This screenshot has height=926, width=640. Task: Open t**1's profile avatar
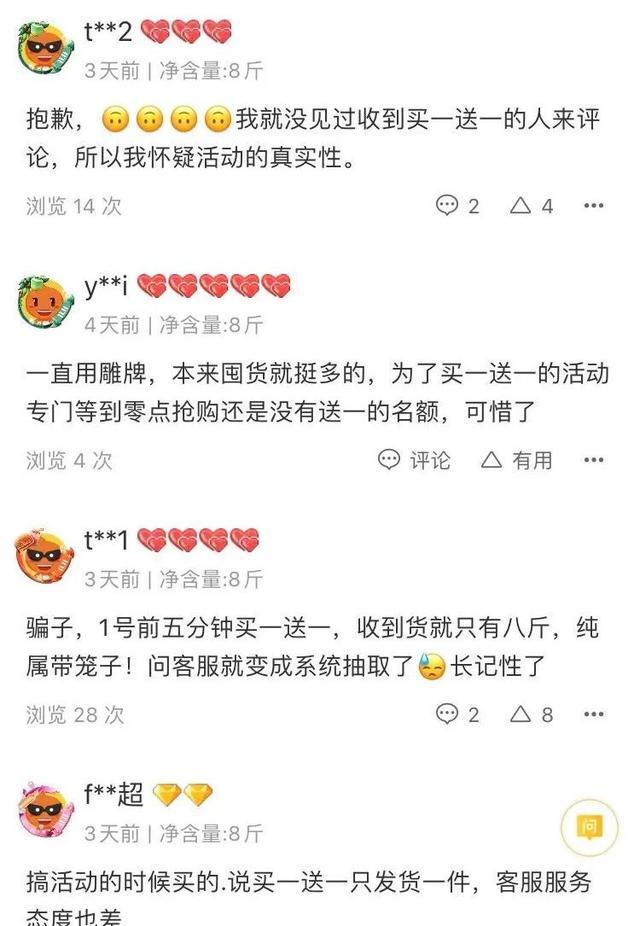pos(44,556)
